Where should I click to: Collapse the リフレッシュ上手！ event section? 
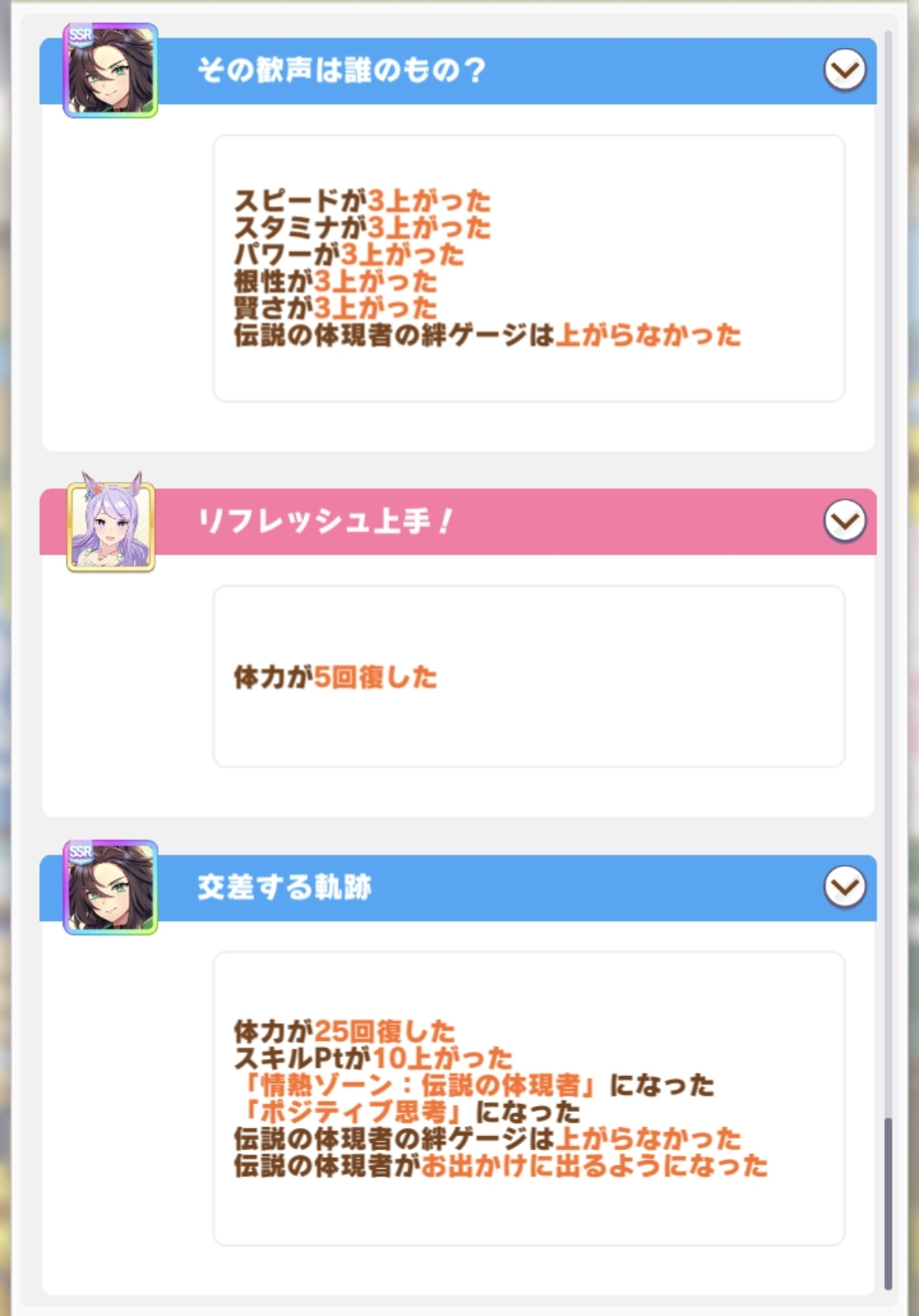click(x=844, y=521)
